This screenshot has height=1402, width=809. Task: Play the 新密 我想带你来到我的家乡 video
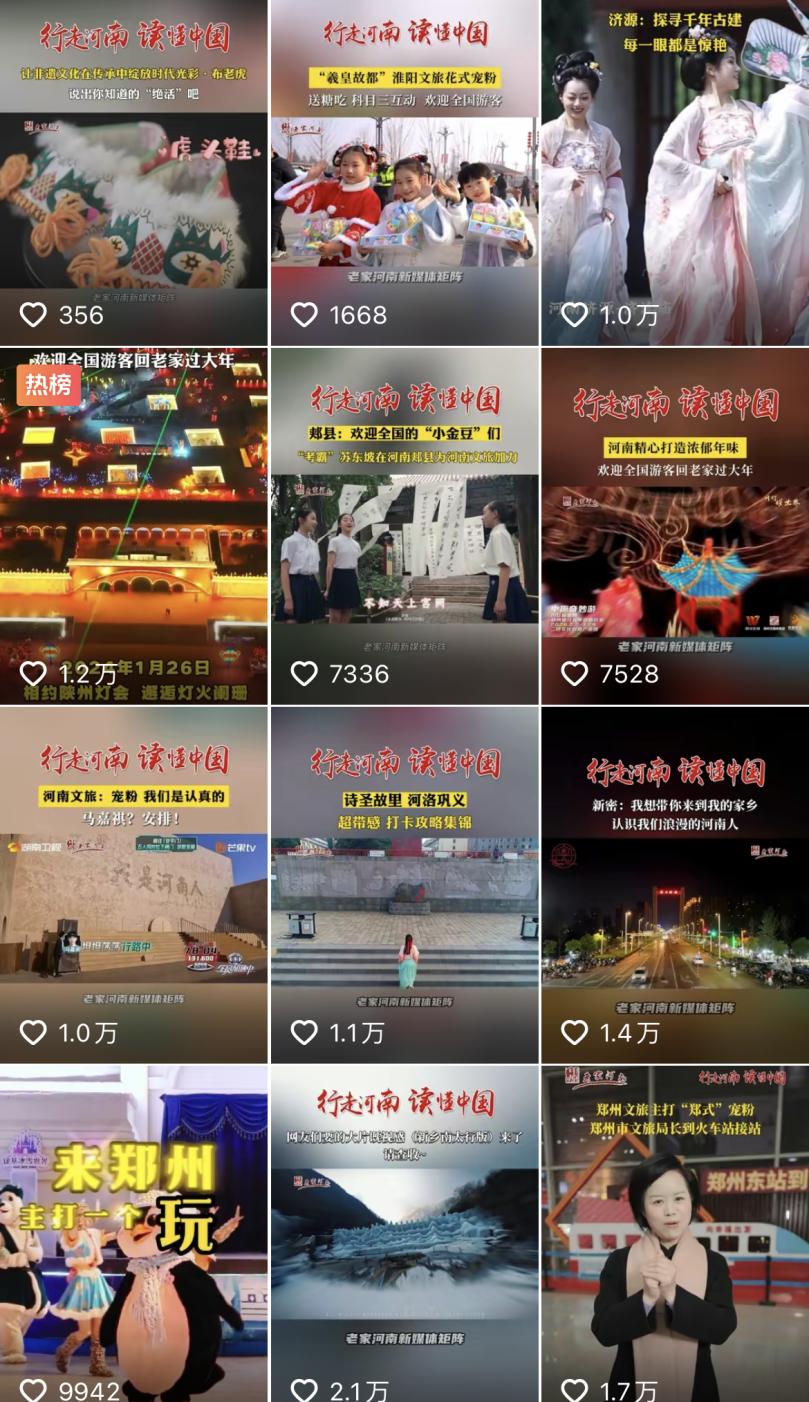coord(675,885)
